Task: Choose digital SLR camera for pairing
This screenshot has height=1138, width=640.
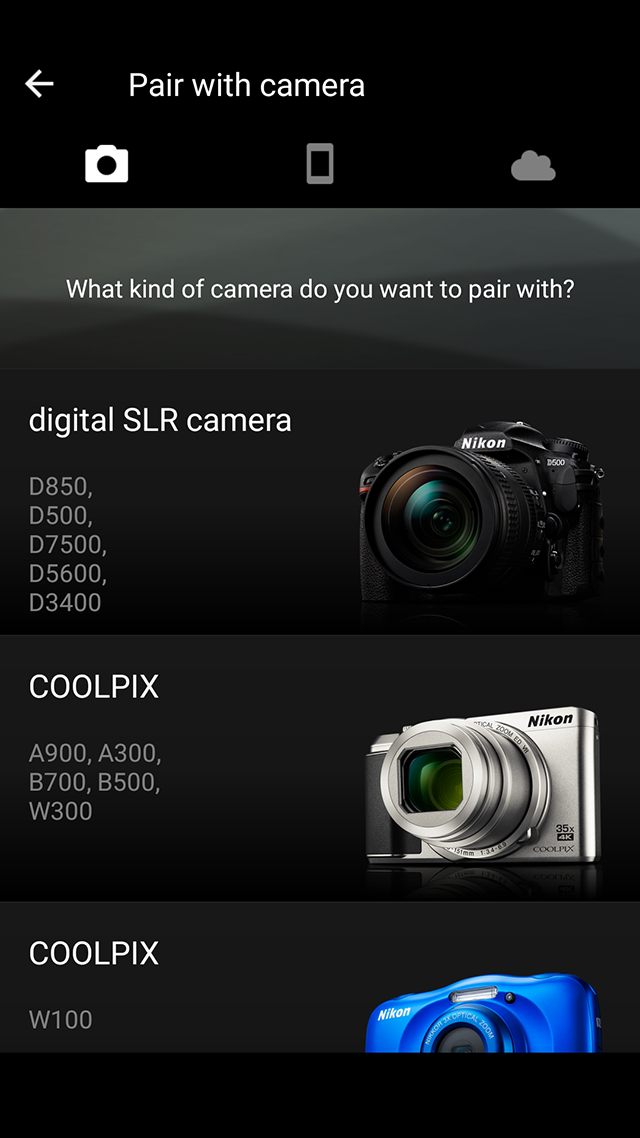Action: [320, 502]
